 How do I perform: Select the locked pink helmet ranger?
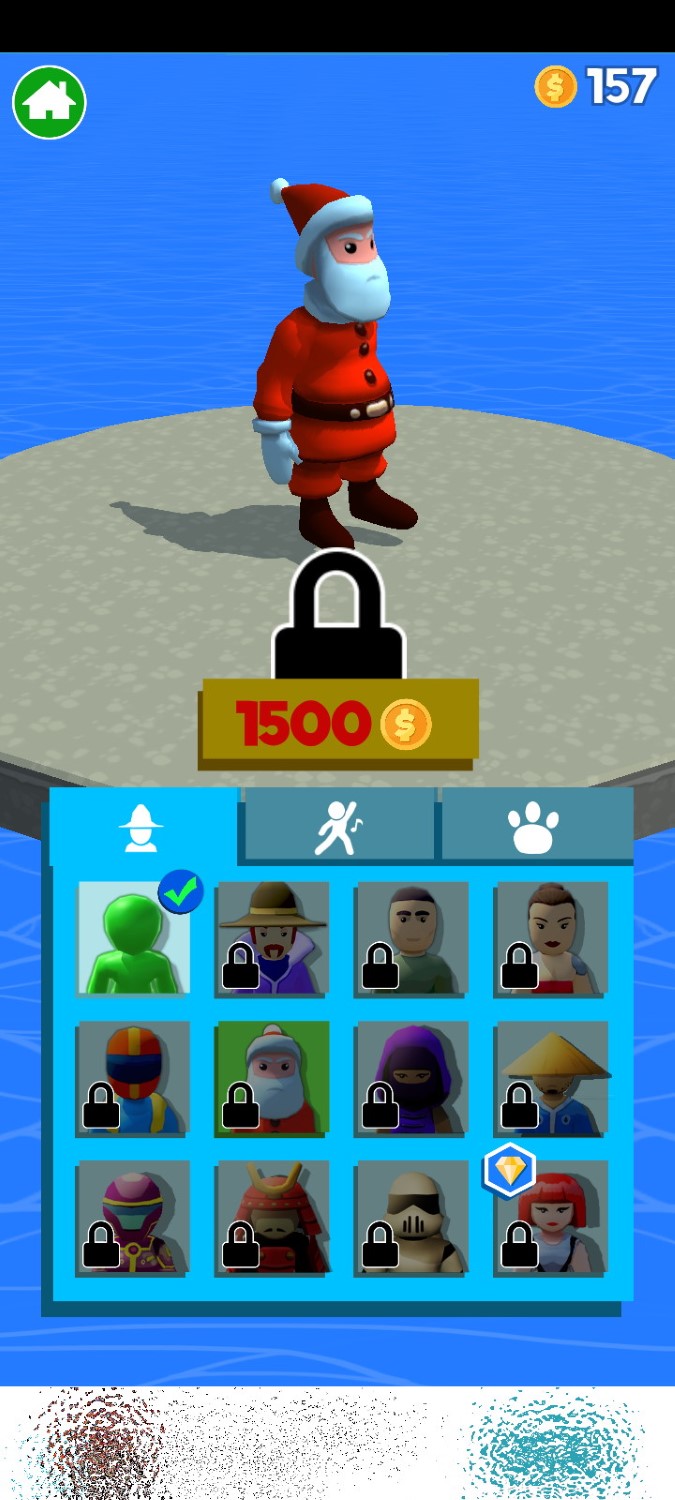click(x=134, y=1217)
